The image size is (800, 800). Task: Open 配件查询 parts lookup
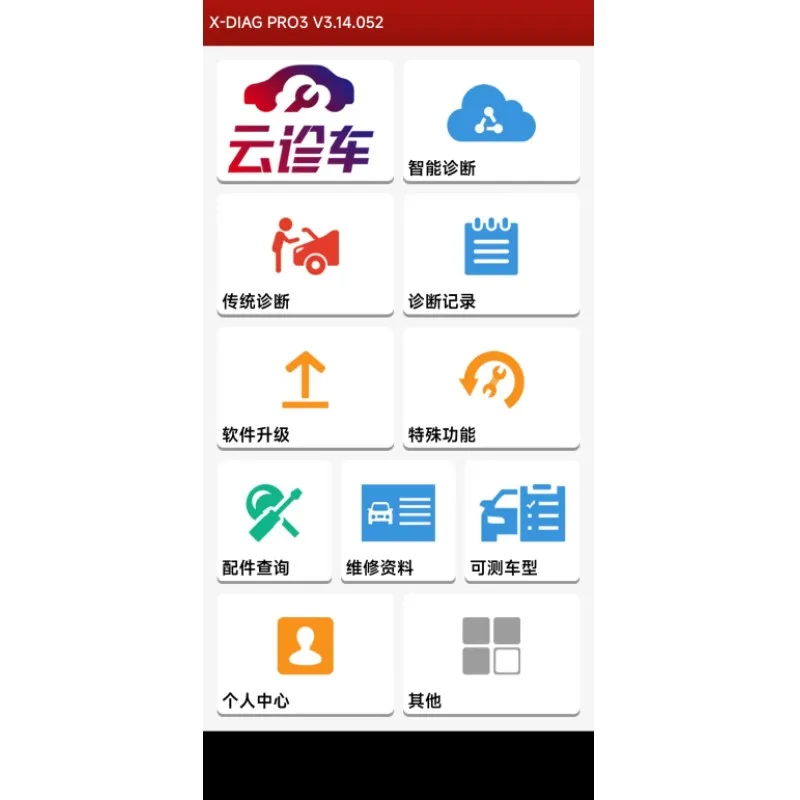[x=274, y=521]
